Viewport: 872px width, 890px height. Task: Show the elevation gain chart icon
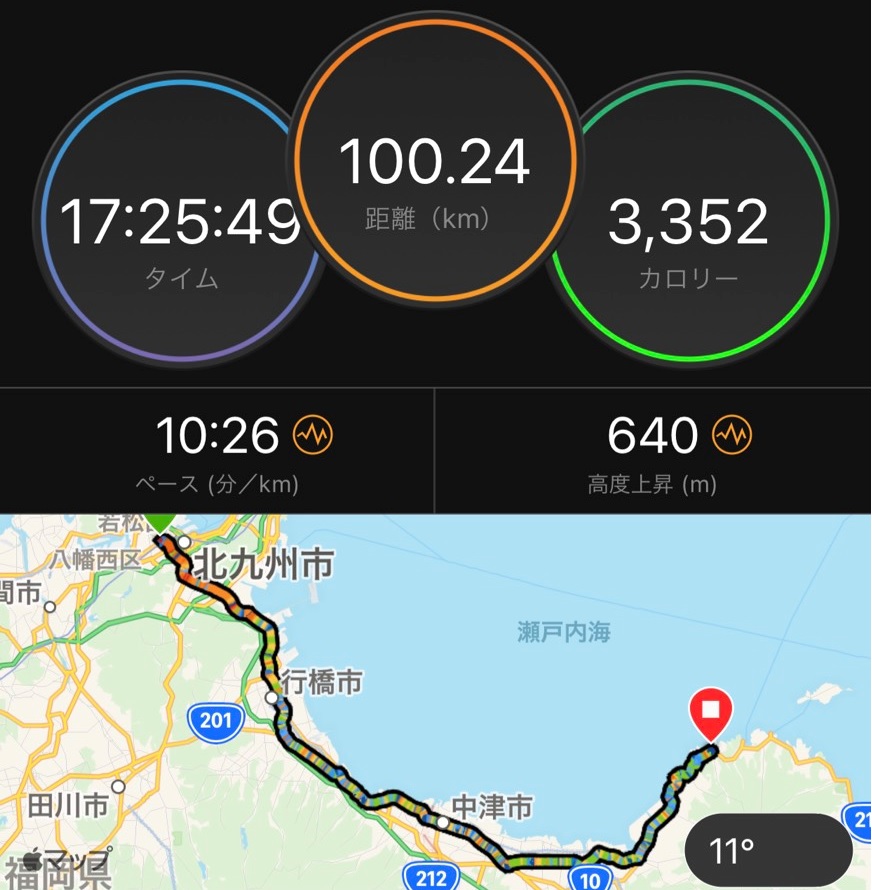coord(732,436)
